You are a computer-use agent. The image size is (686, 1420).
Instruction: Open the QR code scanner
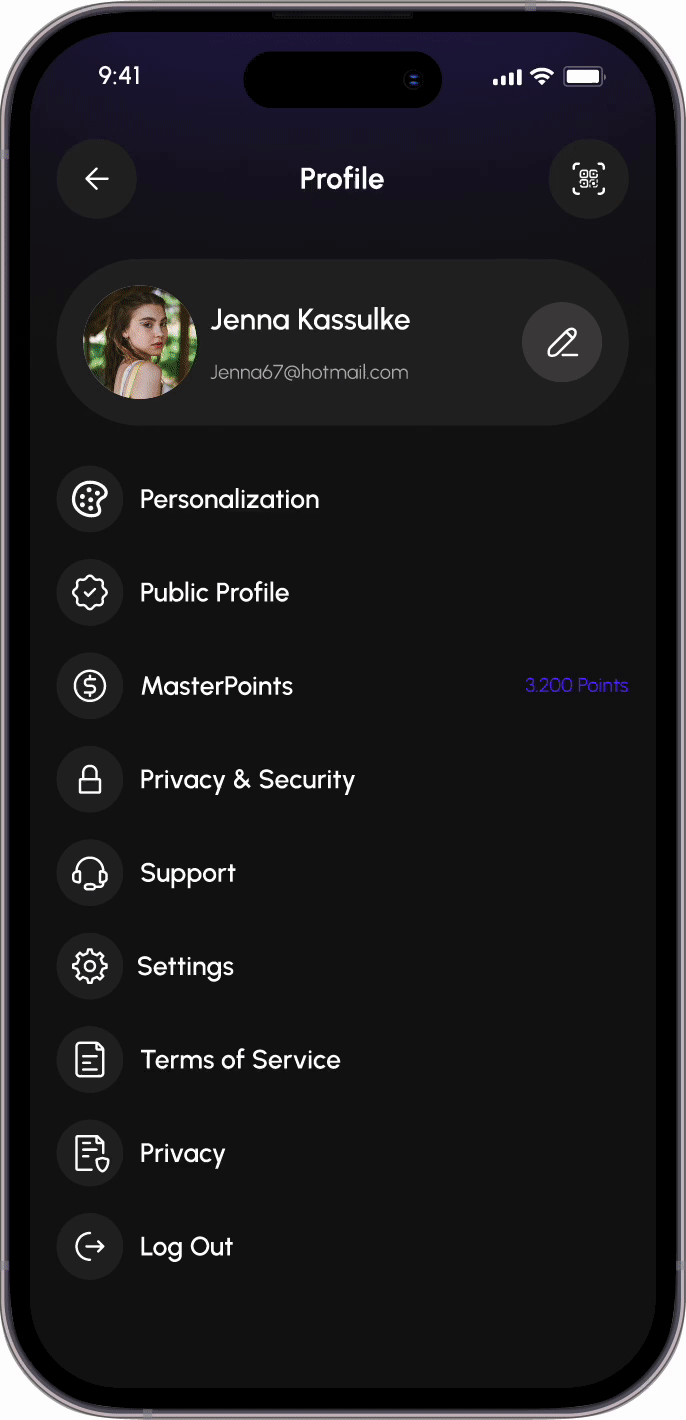pyautogui.click(x=588, y=179)
